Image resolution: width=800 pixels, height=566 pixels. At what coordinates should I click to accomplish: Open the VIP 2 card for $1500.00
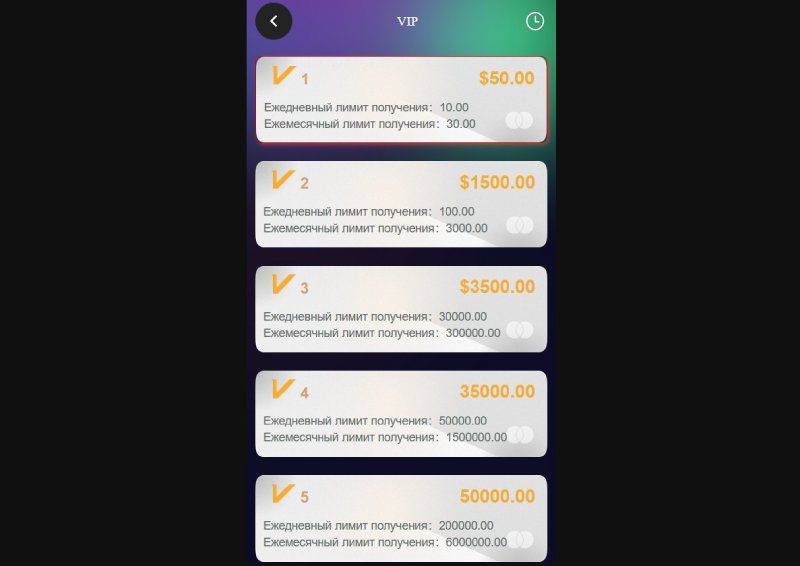(x=401, y=204)
